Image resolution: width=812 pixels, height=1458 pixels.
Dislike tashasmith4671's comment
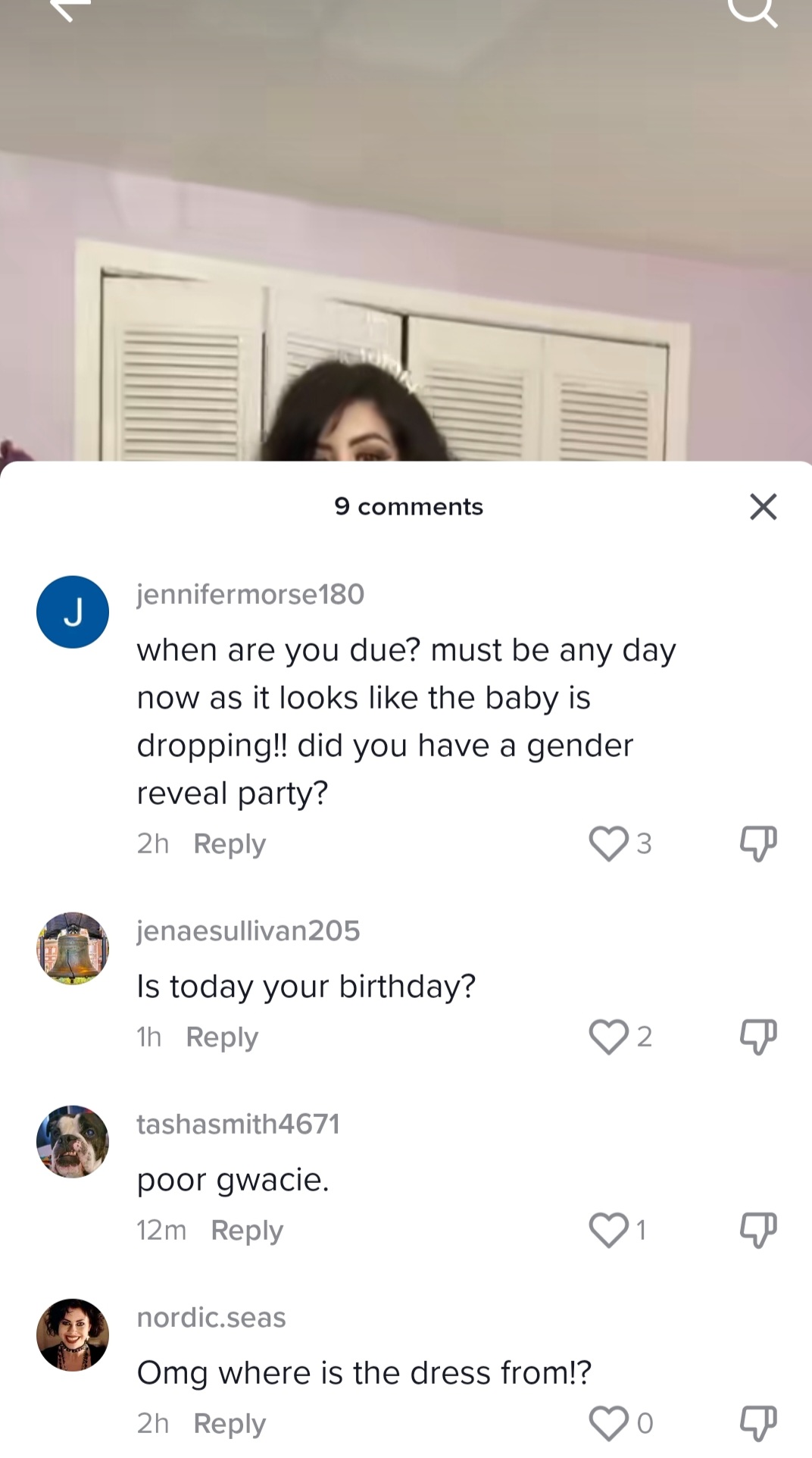[758, 1230]
